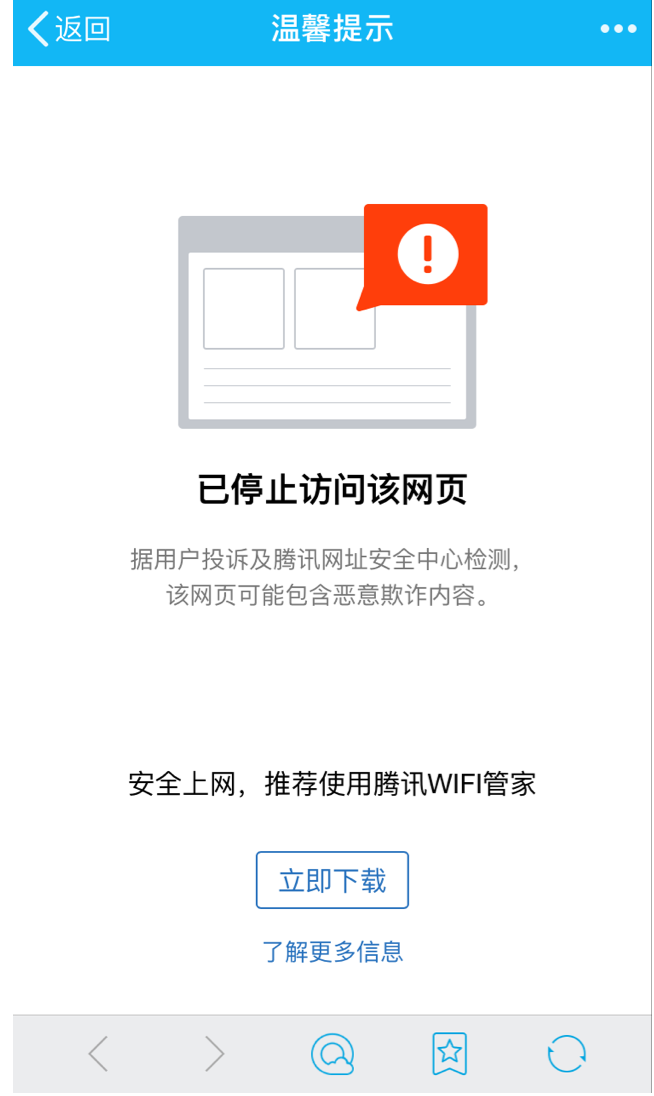The height and width of the screenshot is (1096, 654).
Task: Tap the 立即下载 download button
Action: 332,880
